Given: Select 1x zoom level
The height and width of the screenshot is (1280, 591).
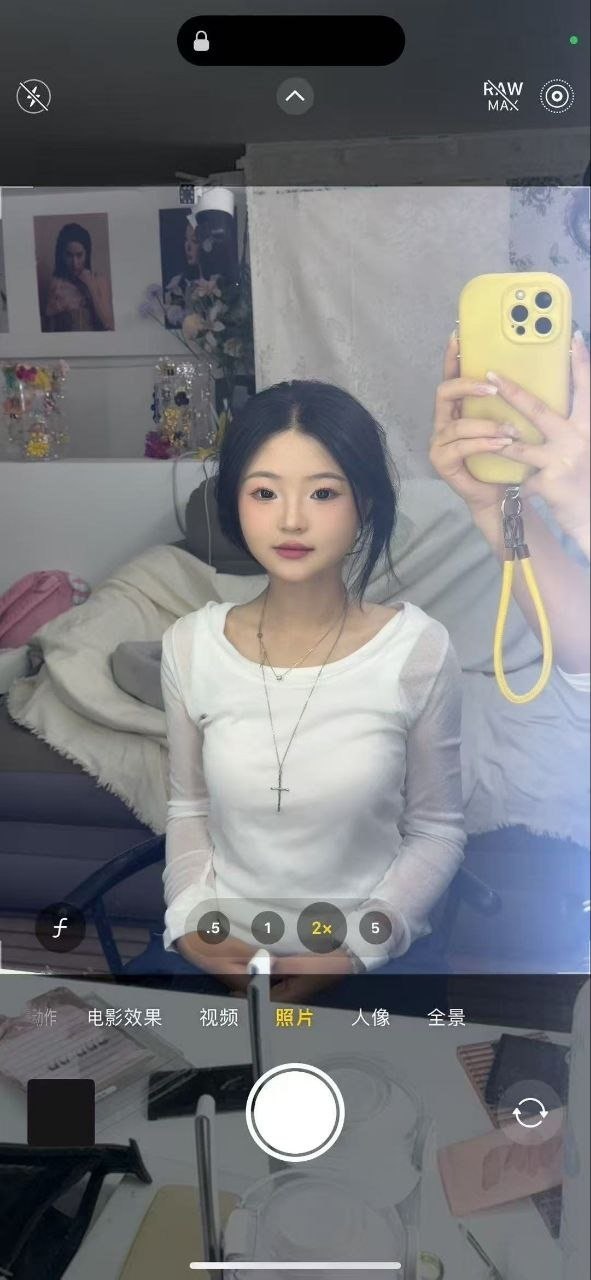Looking at the screenshot, I should (x=267, y=928).
